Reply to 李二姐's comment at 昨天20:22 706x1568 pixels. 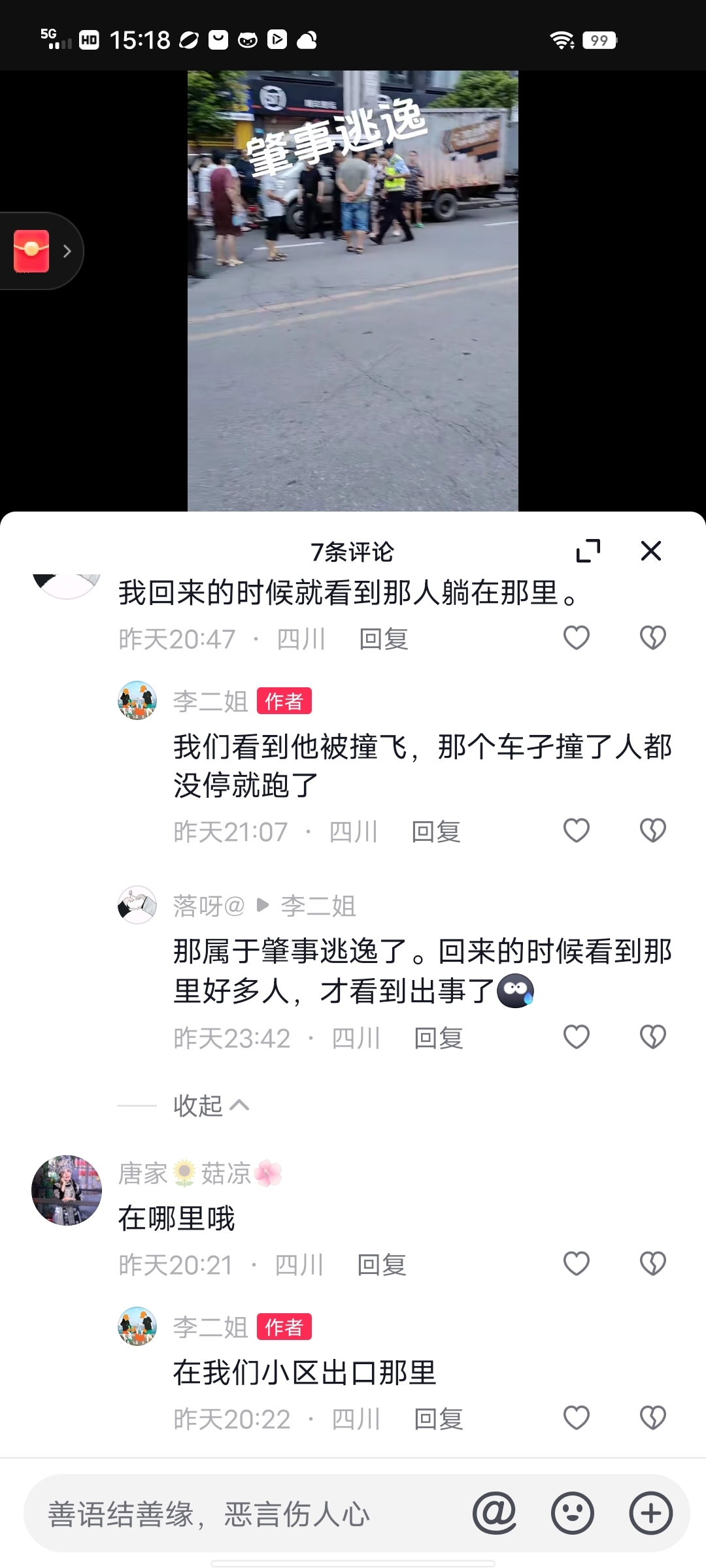[439, 1420]
